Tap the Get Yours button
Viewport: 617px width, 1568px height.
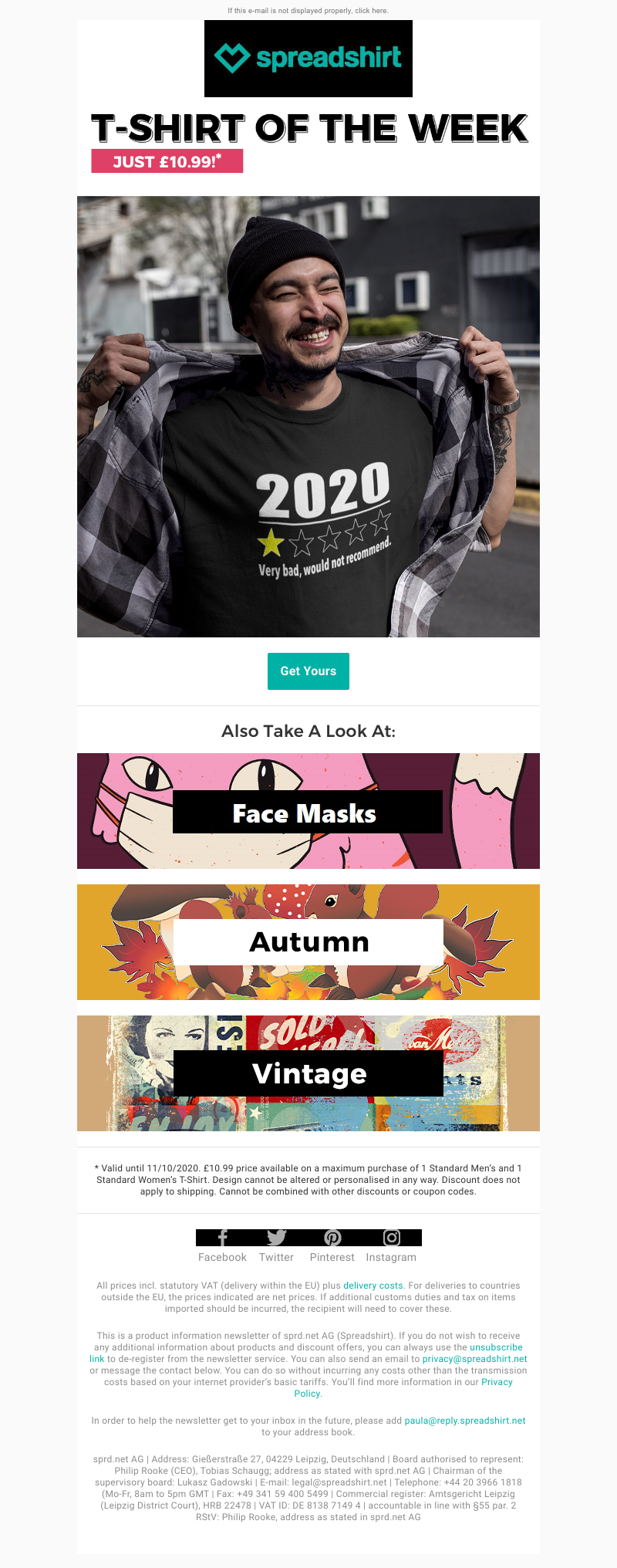tap(308, 671)
